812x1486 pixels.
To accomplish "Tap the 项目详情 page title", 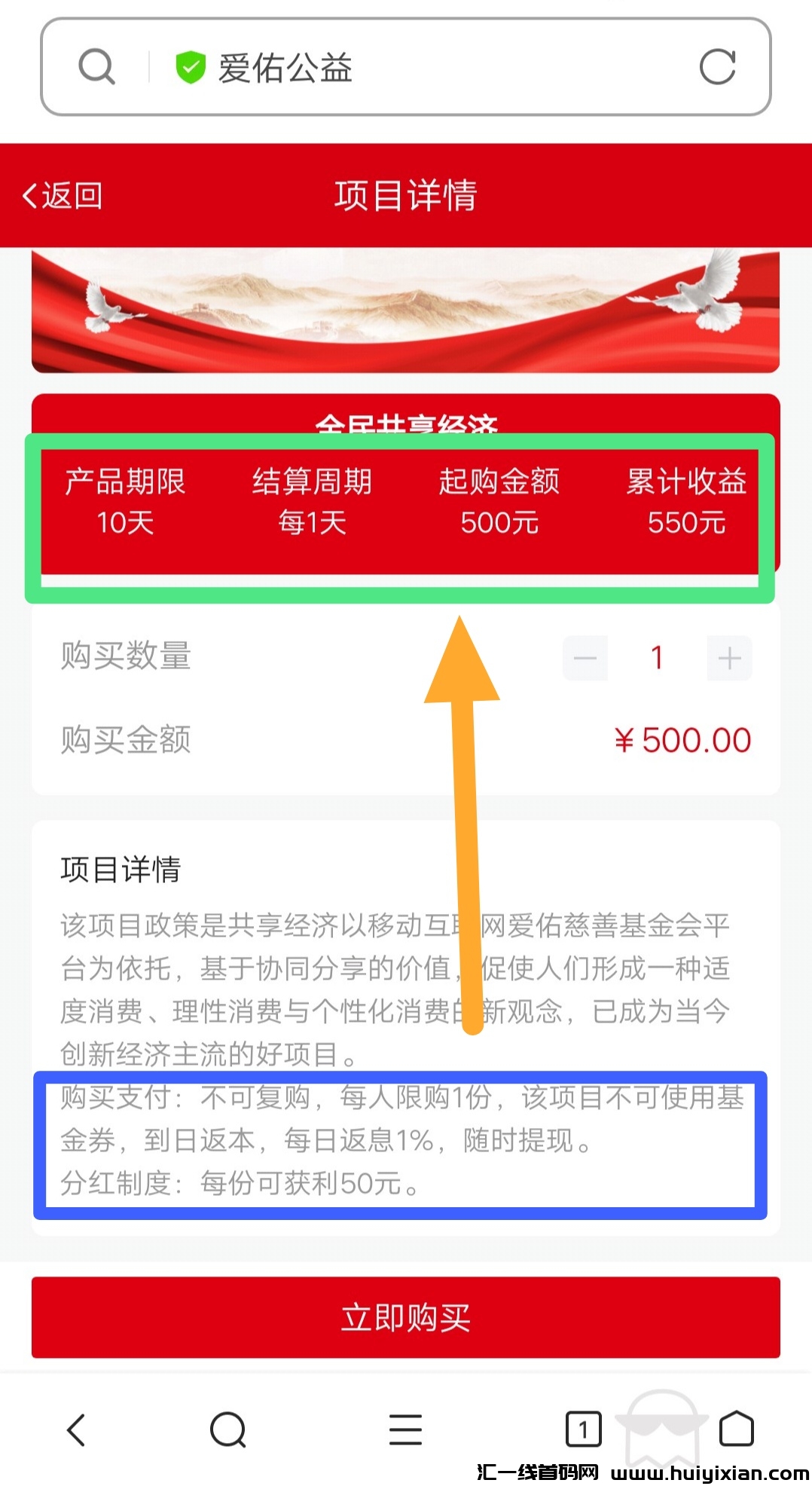I will click(405, 194).
